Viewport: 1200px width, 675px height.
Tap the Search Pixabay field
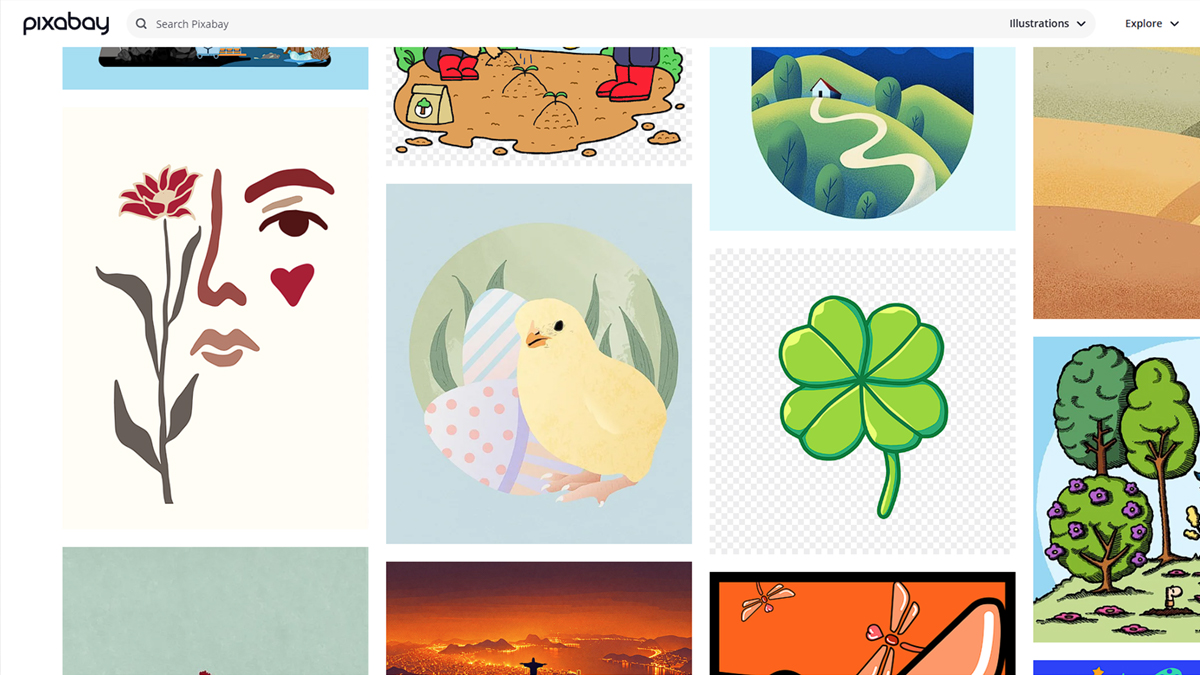(x=570, y=23)
